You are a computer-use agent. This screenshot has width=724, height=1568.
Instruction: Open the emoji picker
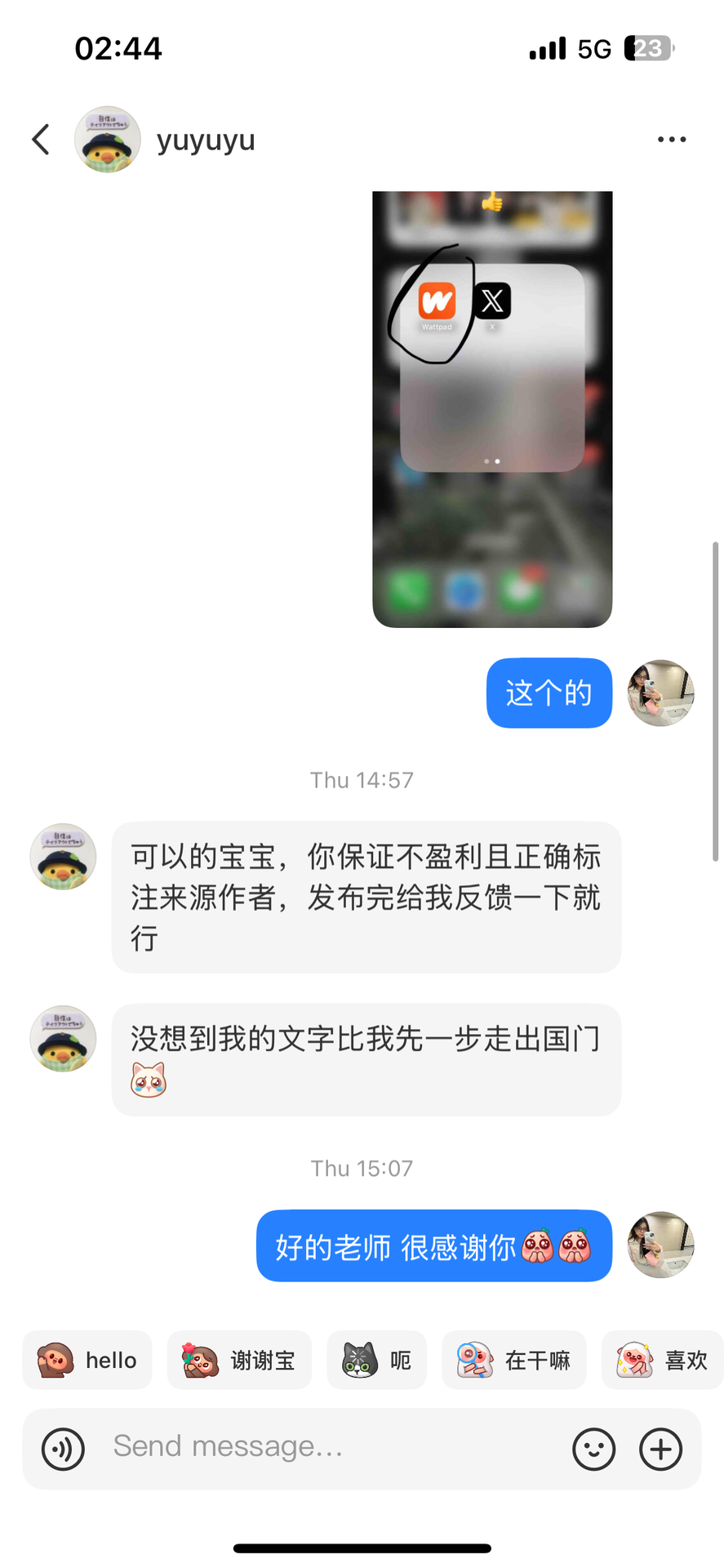coord(593,1449)
